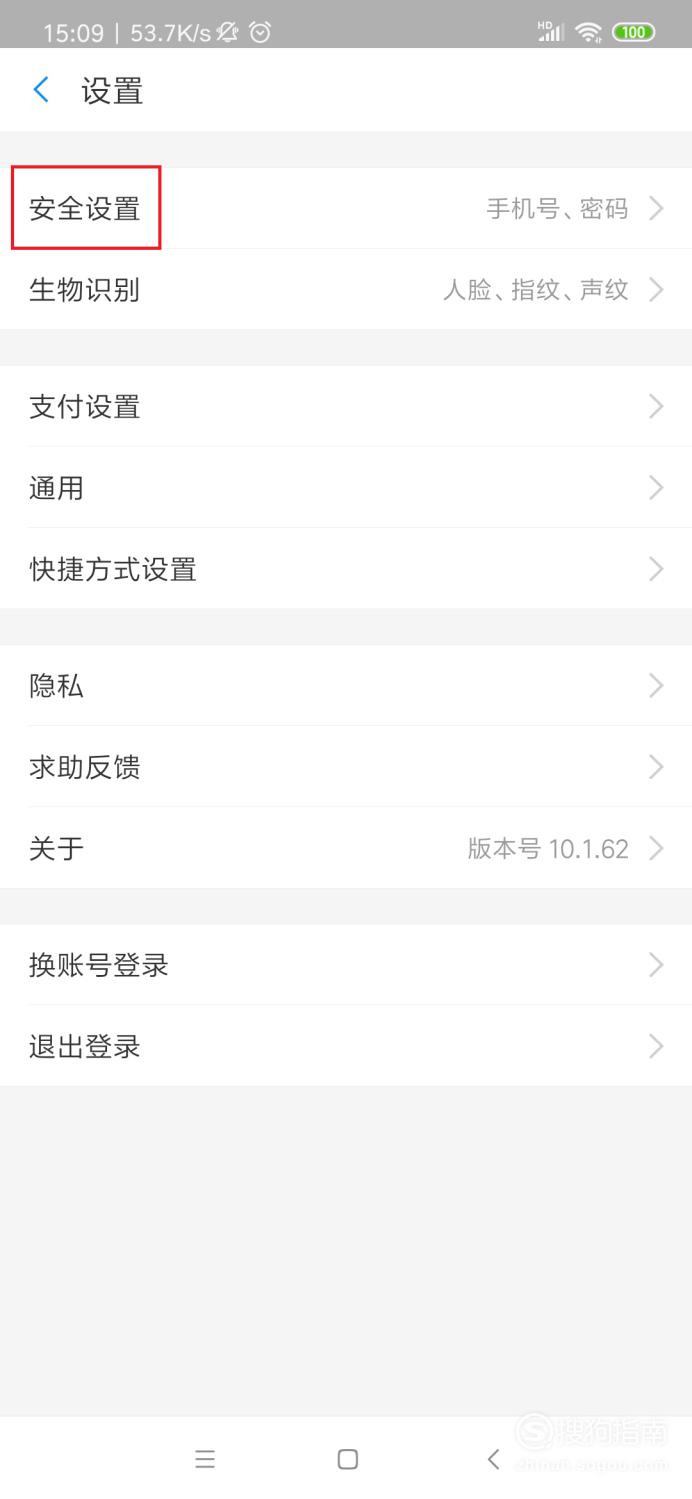
Task: Open 通用 settings
Action: click(346, 488)
